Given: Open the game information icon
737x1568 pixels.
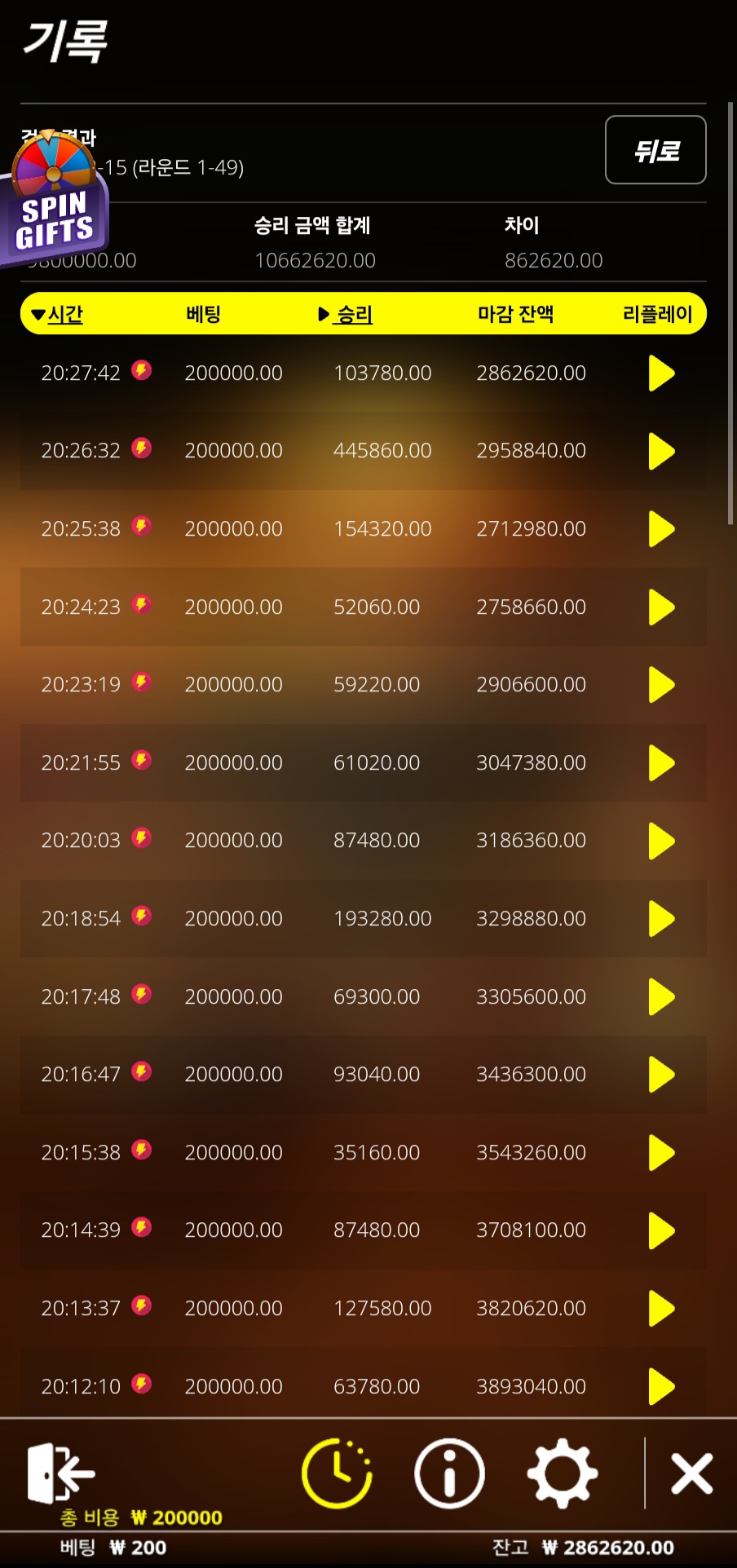Looking at the screenshot, I should pyautogui.click(x=449, y=1473).
